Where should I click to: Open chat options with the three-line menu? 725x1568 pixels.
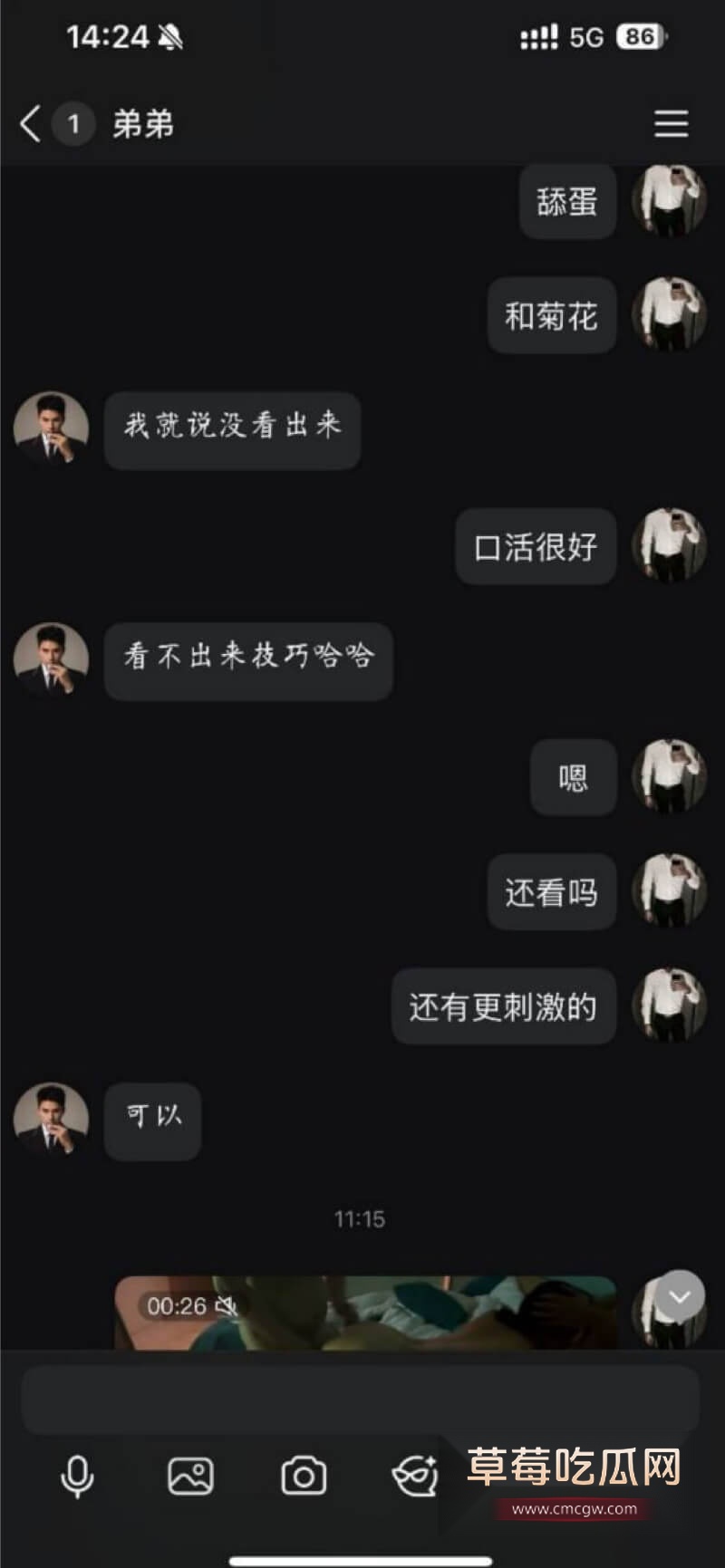click(x=671, y=124)
